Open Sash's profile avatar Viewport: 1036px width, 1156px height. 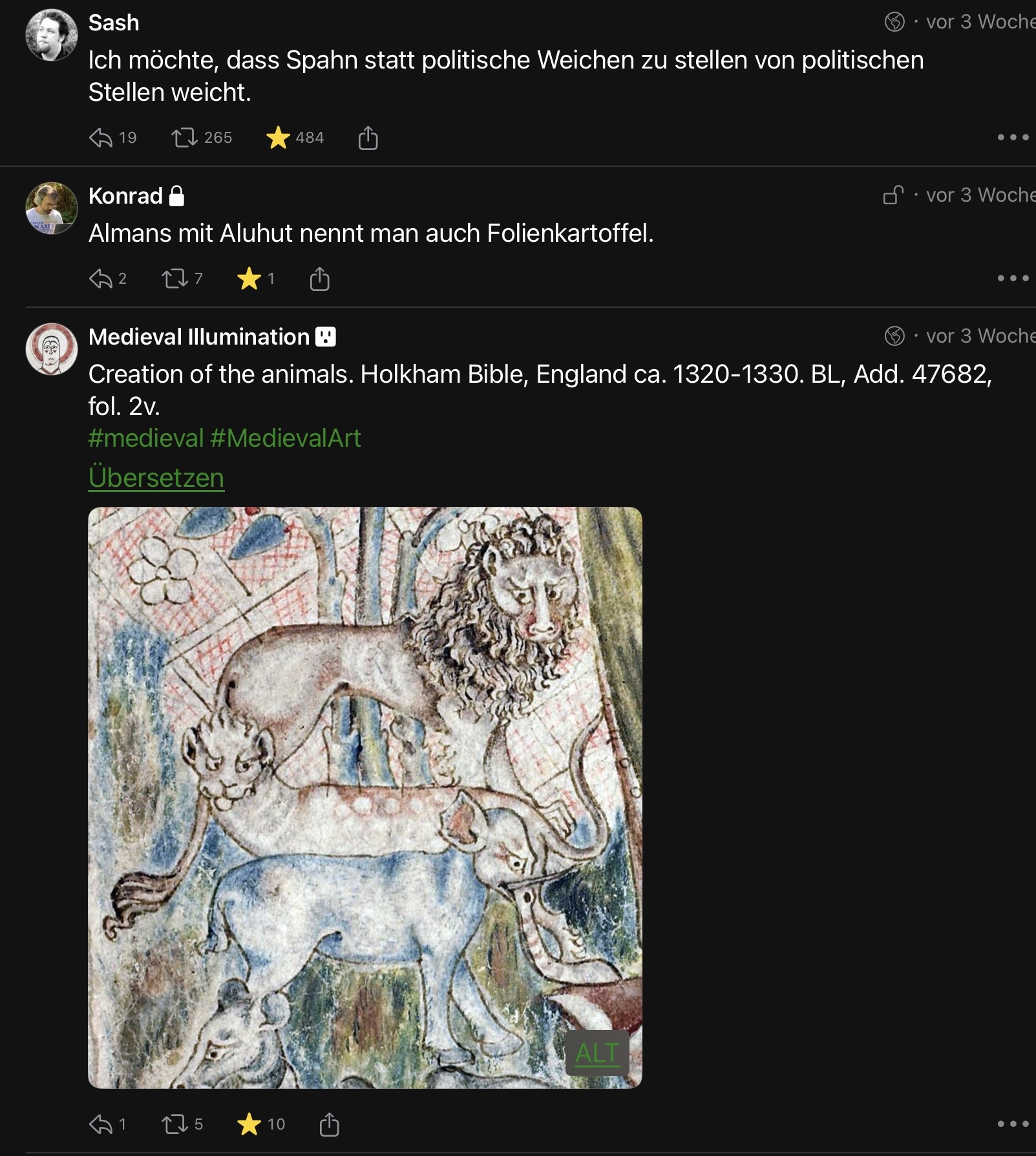51,35
